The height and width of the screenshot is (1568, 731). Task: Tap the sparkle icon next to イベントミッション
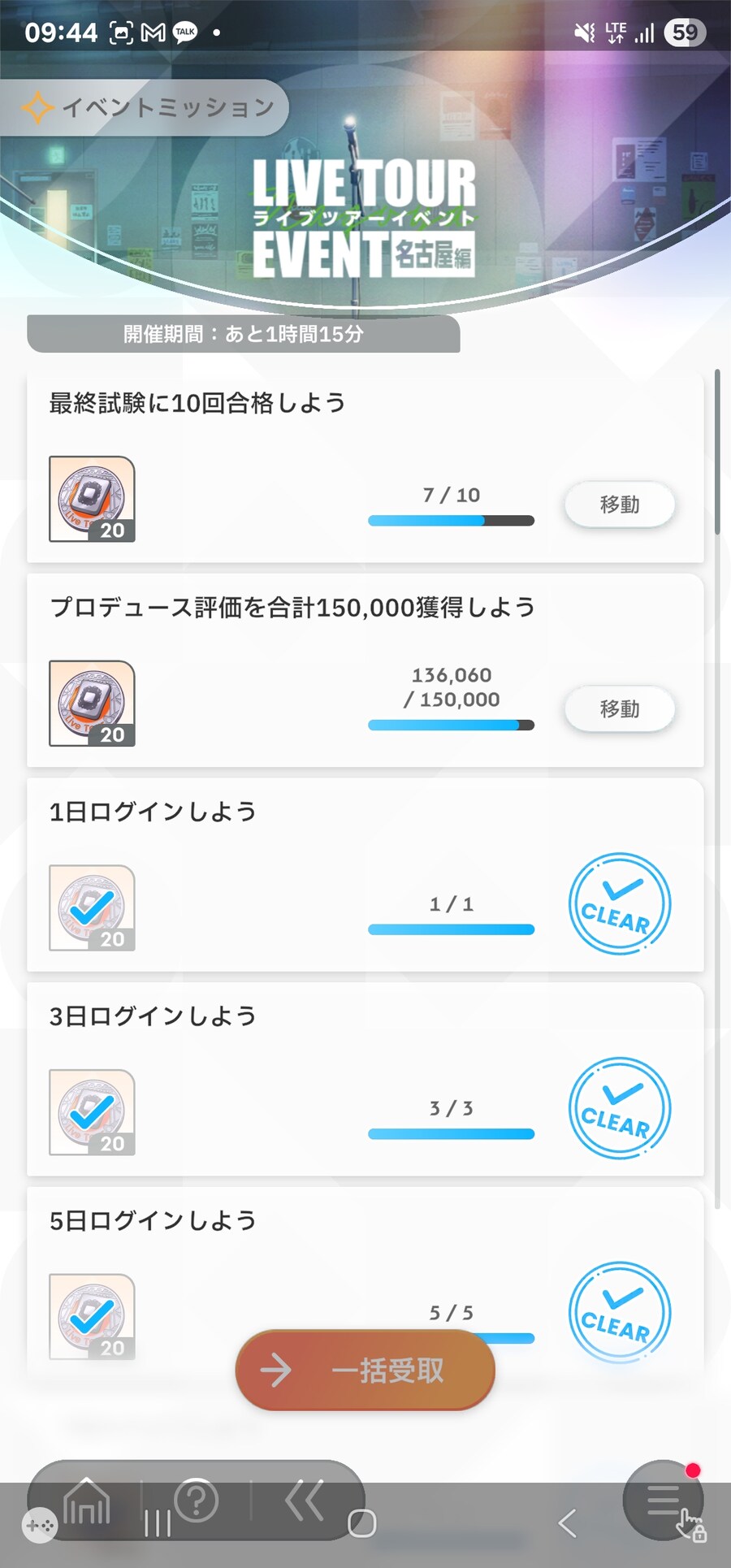37,106
